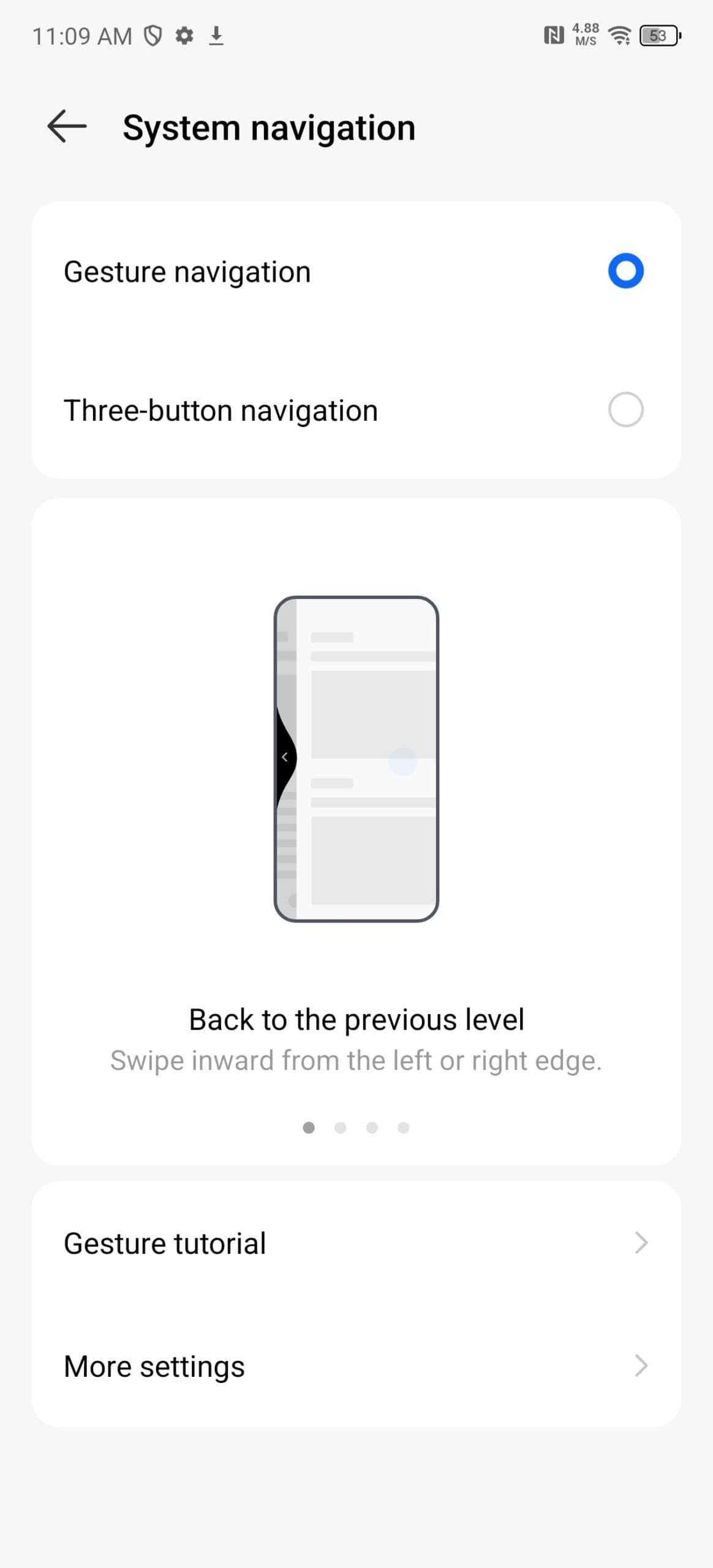
Task: Choose Three-button navigation
Action: click(356, 410)
